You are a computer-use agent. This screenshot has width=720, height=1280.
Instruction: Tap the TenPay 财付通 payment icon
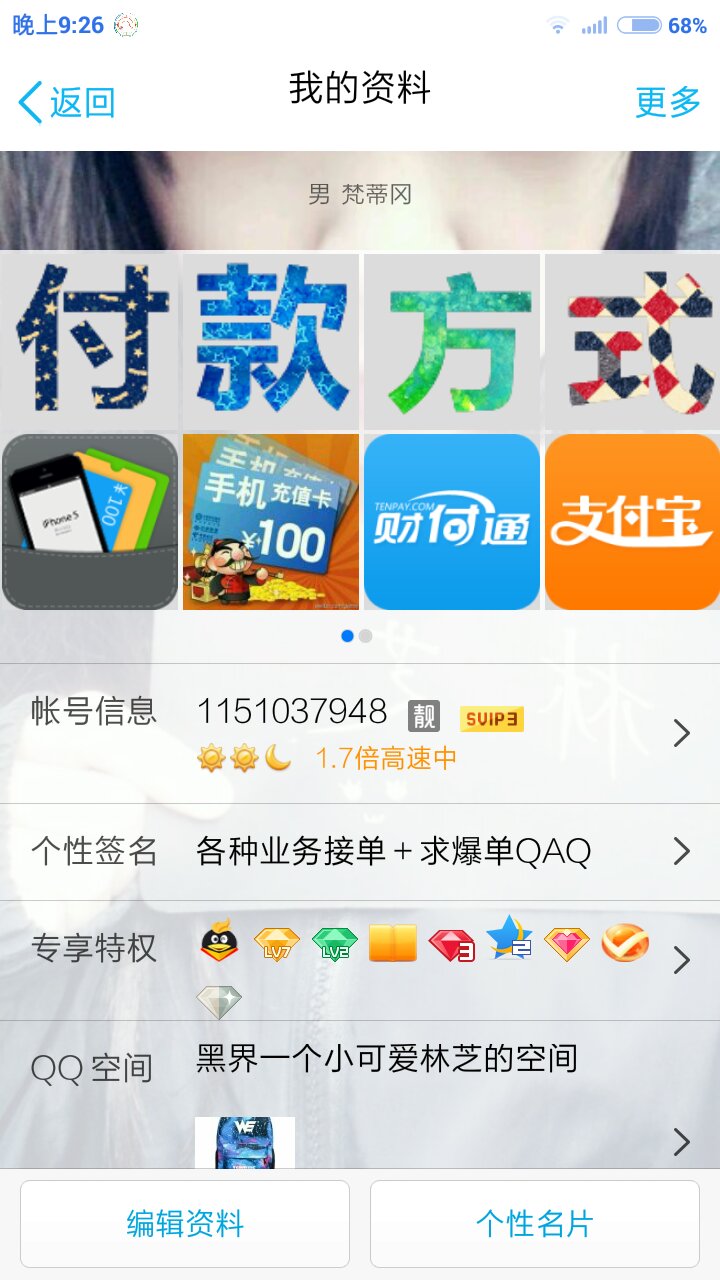click(x=452, y=520)
